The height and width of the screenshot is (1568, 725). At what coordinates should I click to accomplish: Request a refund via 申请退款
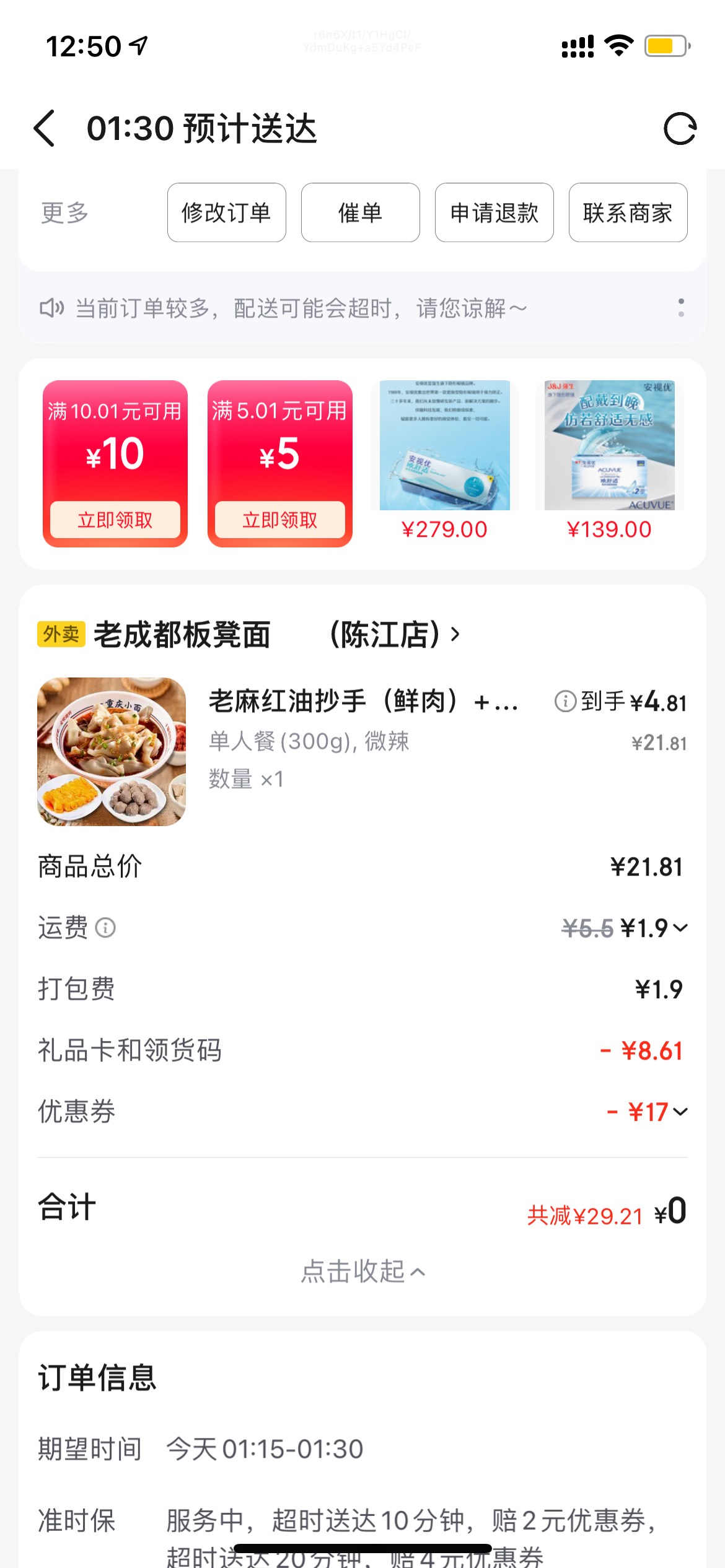coord(494,212)
